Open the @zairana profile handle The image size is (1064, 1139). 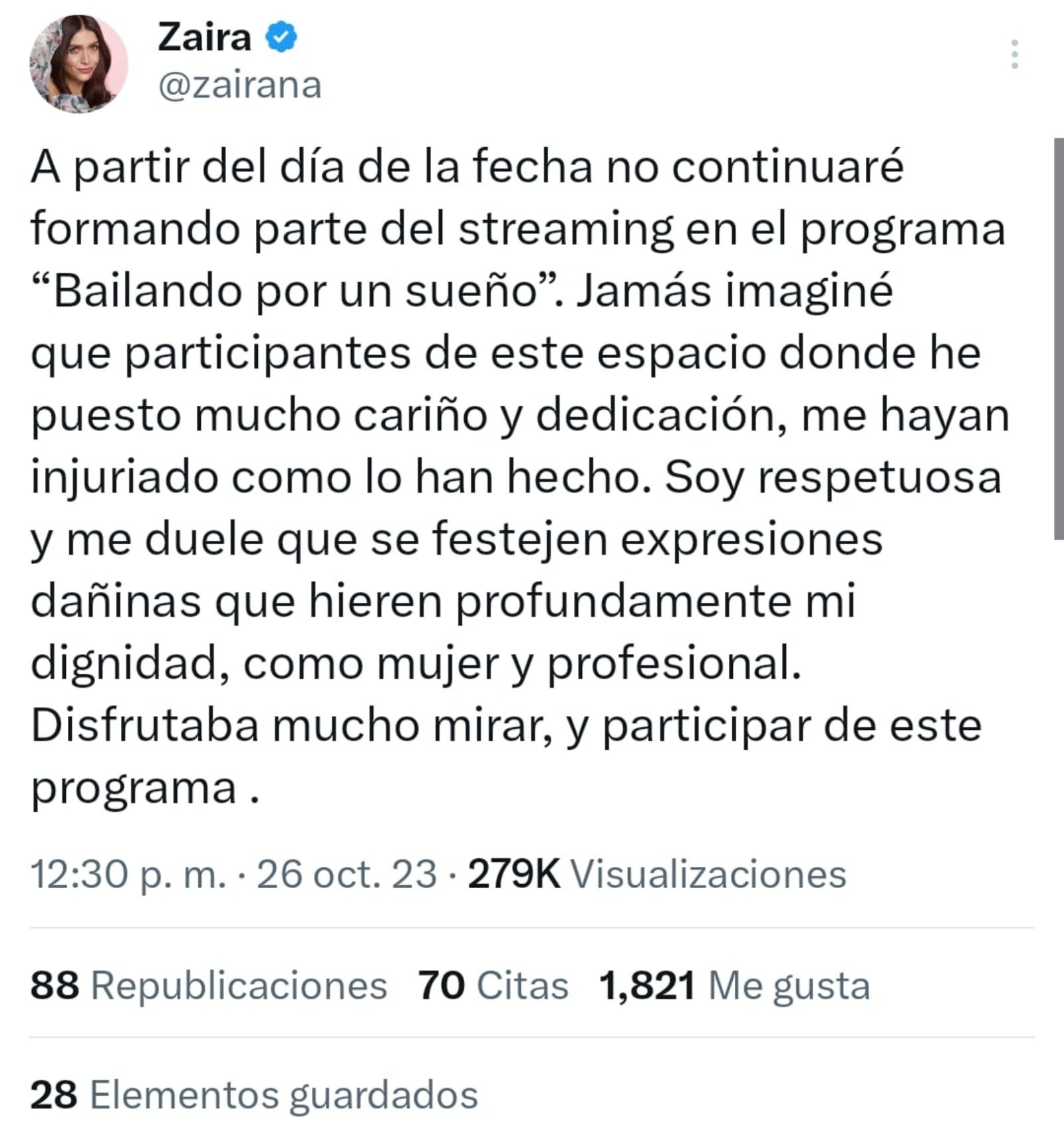coord(239,85)
